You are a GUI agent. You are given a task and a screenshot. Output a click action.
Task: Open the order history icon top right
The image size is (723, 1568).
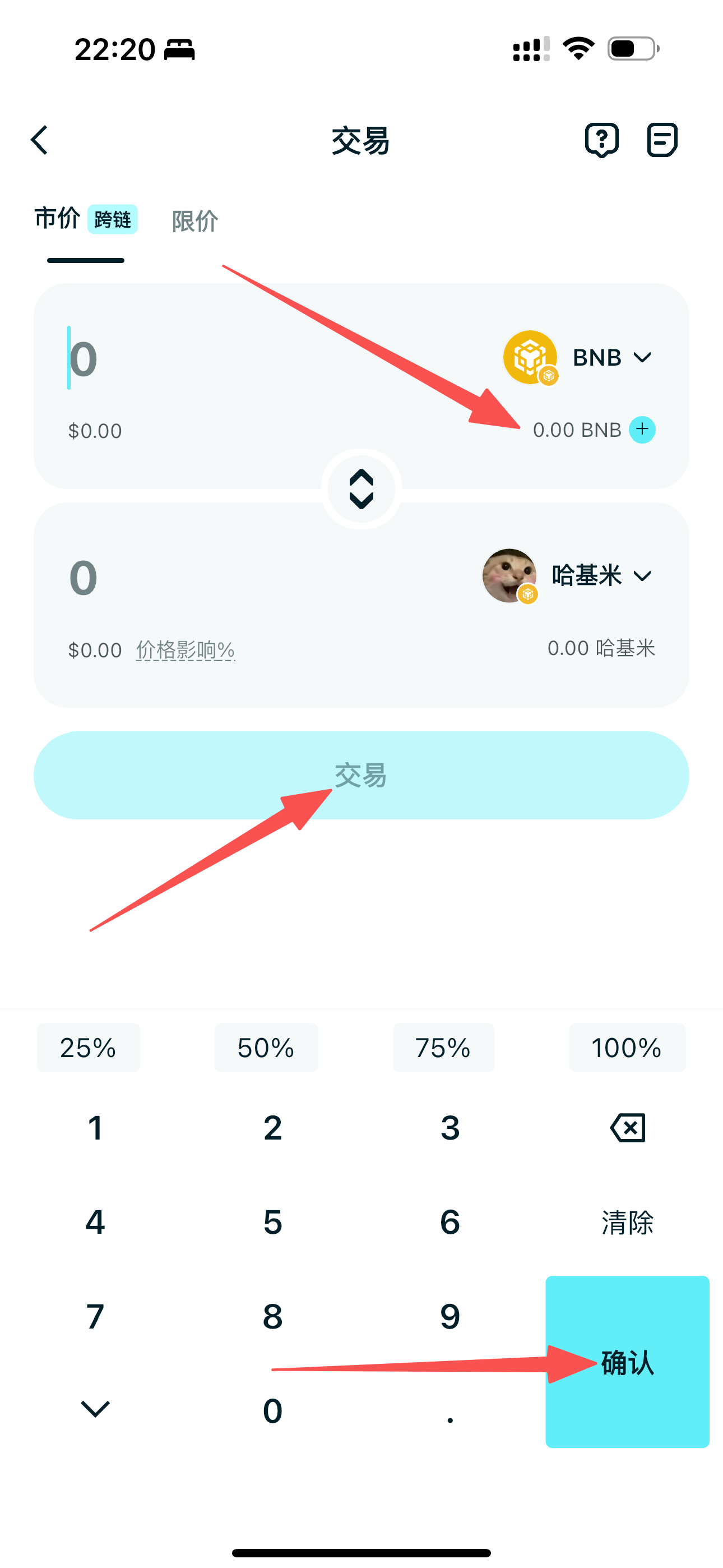(662, 140)
